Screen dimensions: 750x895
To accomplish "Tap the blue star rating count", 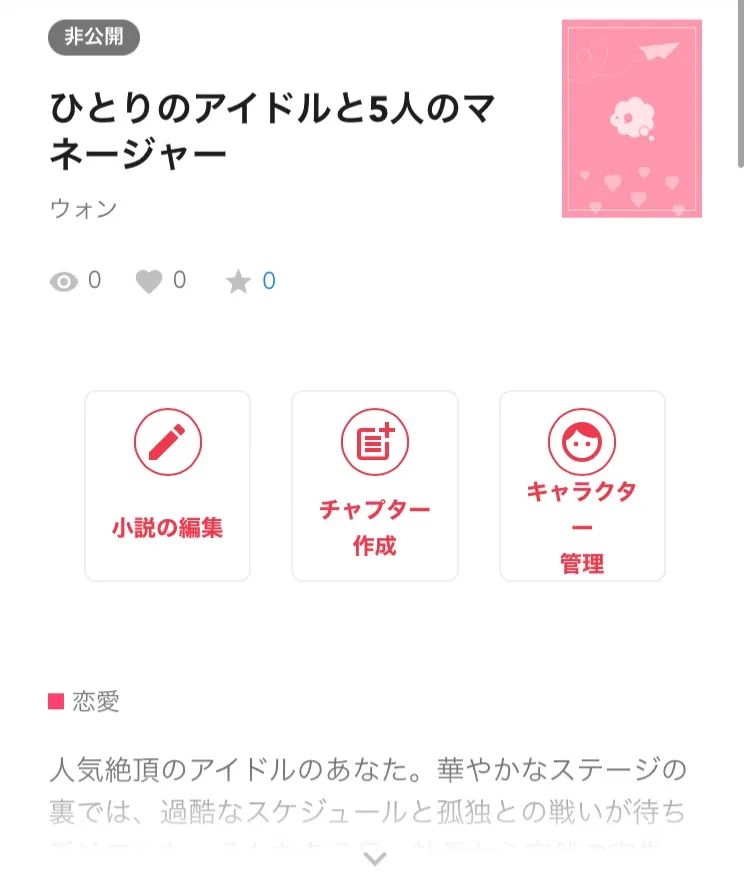I will pyautogui.click(x=268, y=281).
